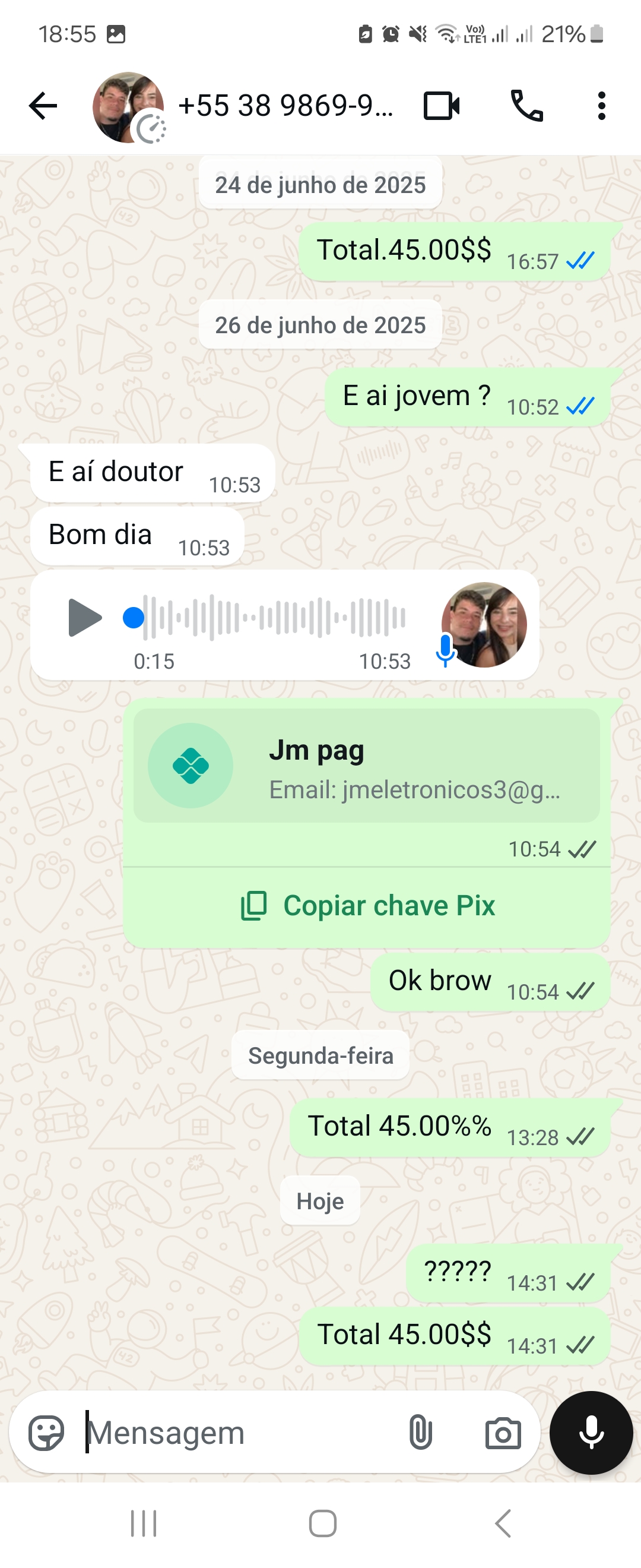Open the contact profile picture

[128, 105]
